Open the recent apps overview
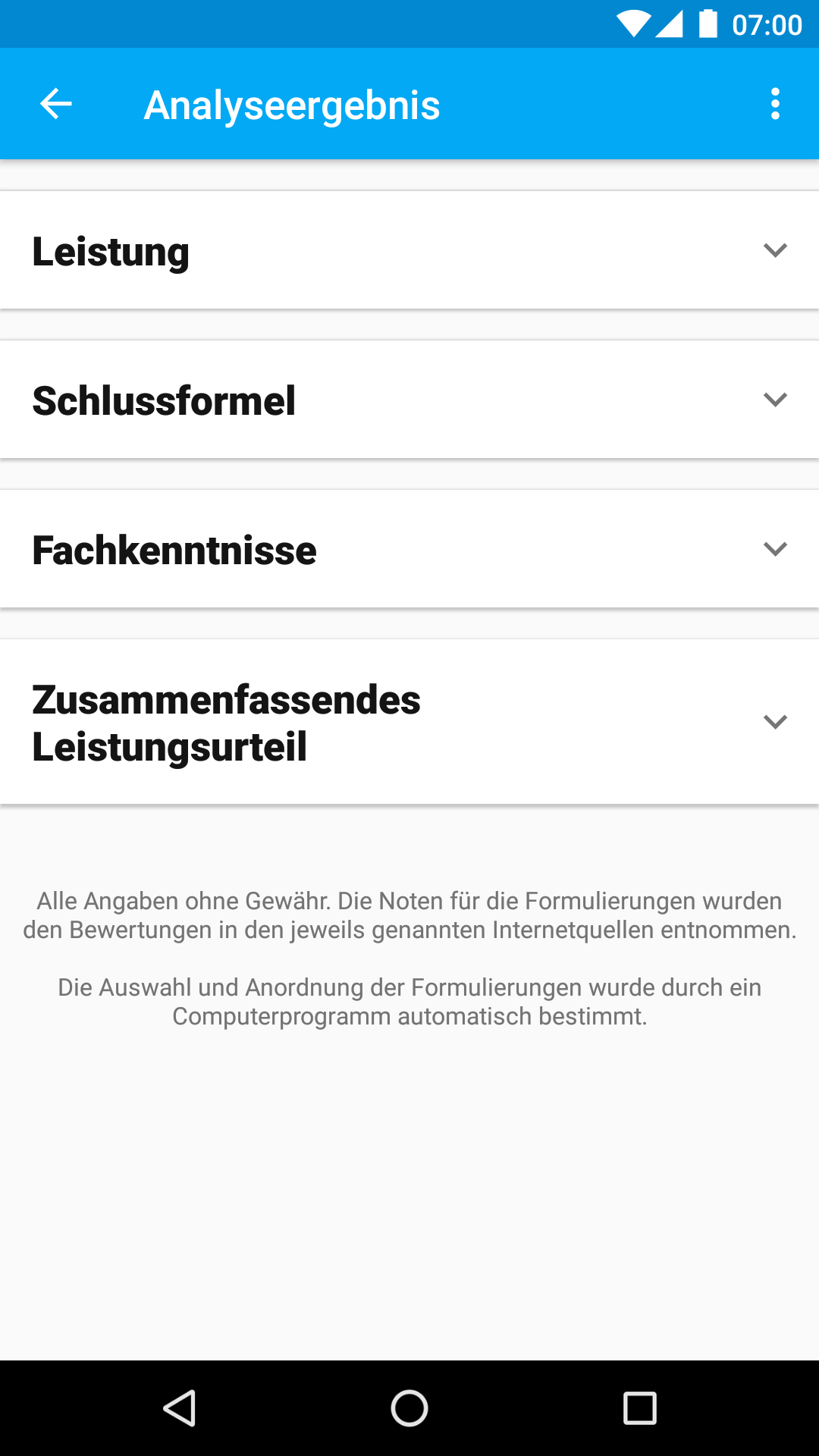819x1456 pixels. coord(639,1409)
